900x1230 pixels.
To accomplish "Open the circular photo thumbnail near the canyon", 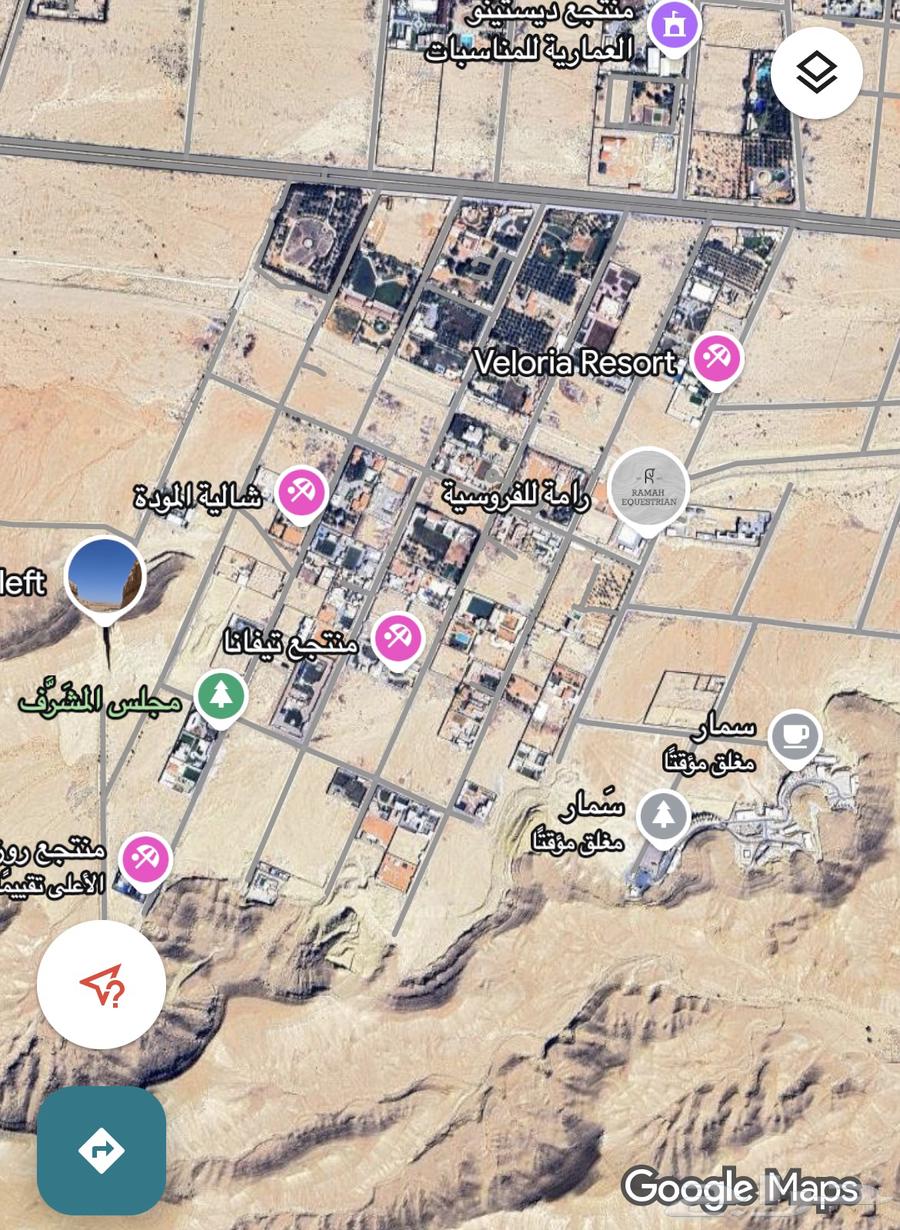I will tap(104, 576).
